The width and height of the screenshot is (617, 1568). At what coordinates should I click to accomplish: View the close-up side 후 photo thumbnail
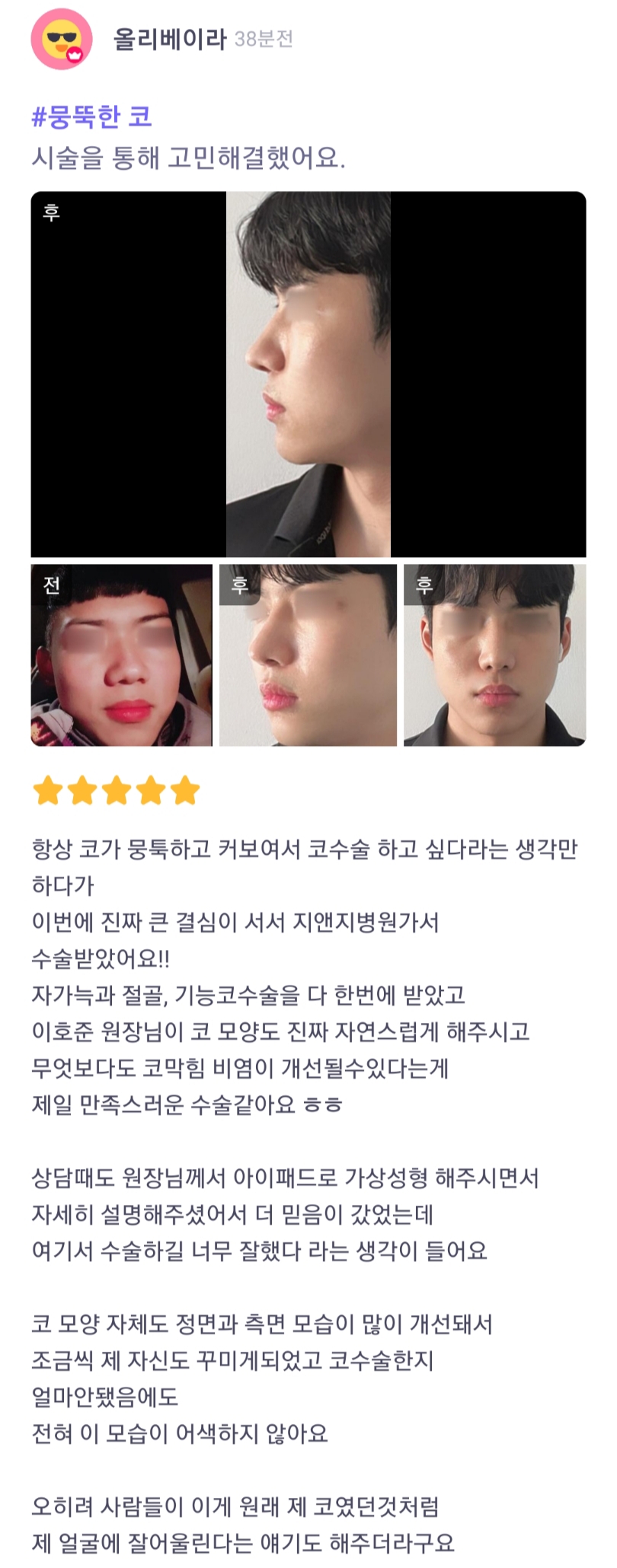coord(308,655)
